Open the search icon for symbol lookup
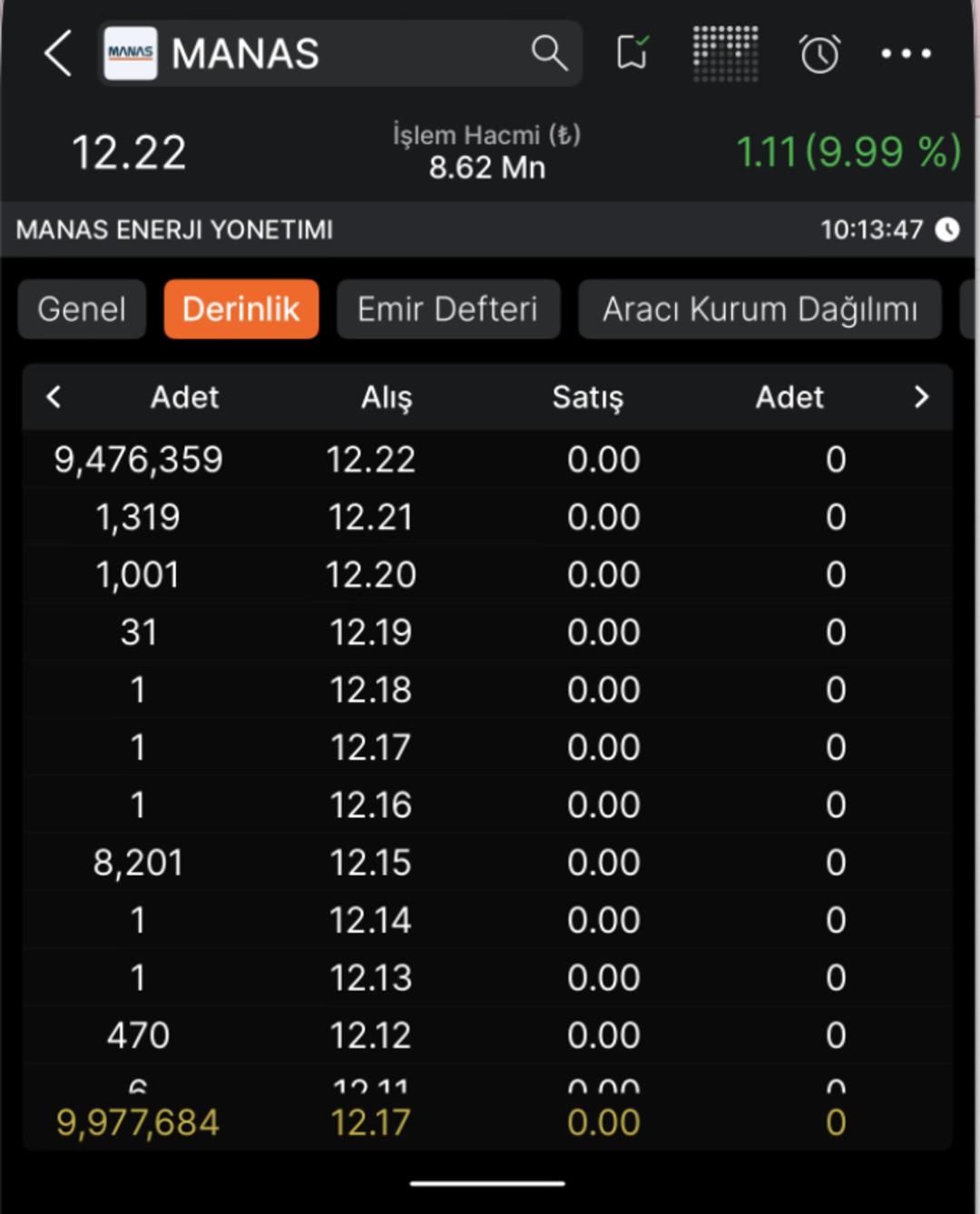The width and height of the screenshot is (980, 1214). [552, 54]
